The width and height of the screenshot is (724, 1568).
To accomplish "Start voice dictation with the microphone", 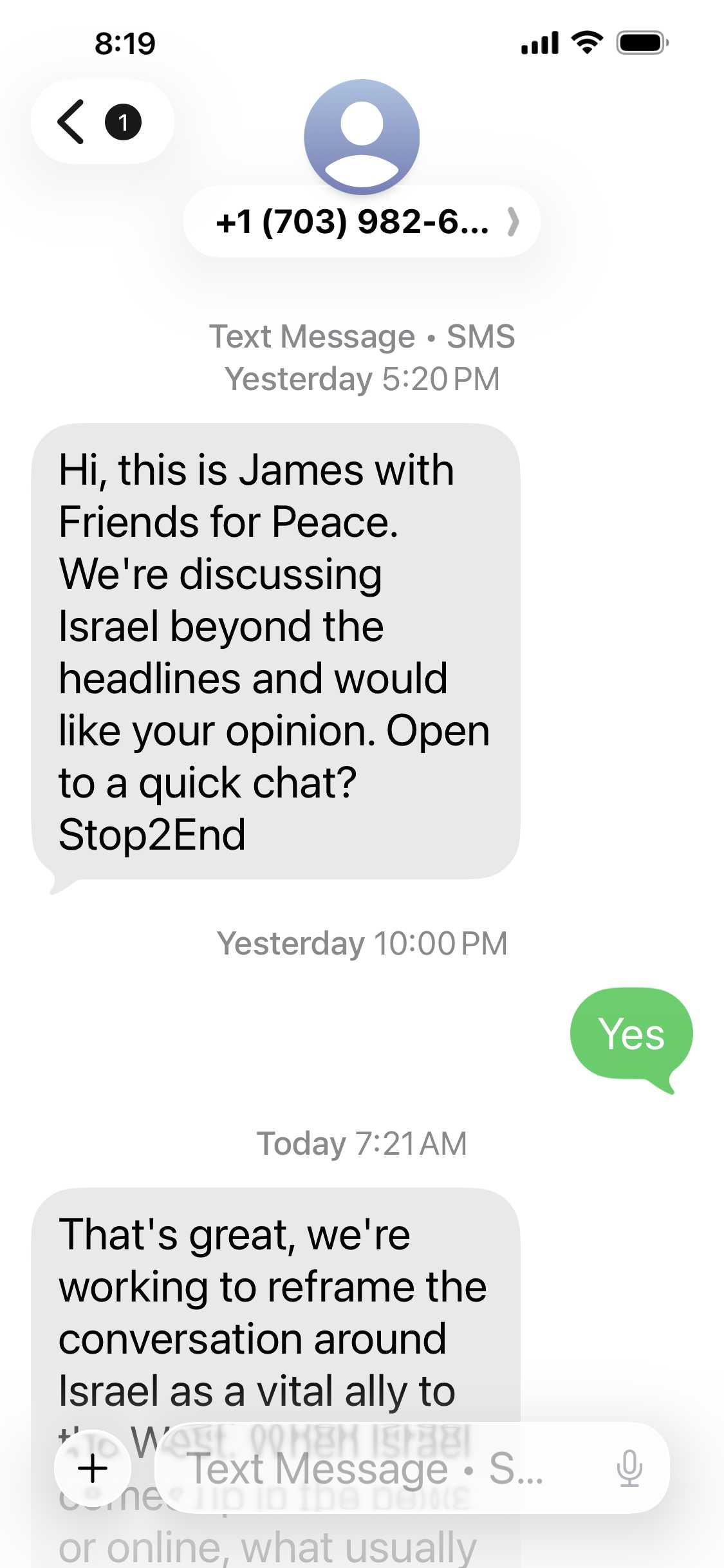I will [x=629, y=1468].
